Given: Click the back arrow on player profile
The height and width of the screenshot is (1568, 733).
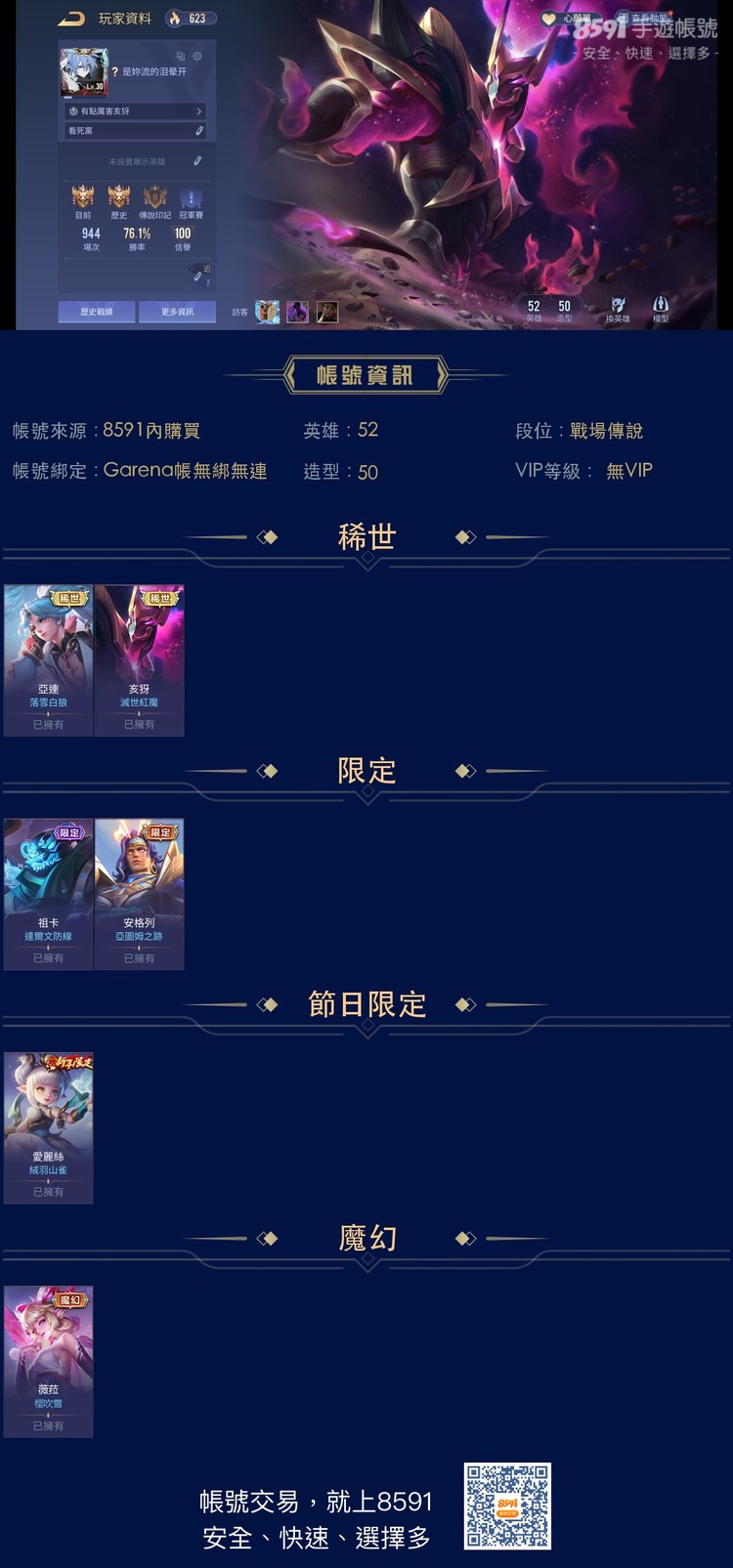Looking at the screenshot, I should [x=70, y=19].
